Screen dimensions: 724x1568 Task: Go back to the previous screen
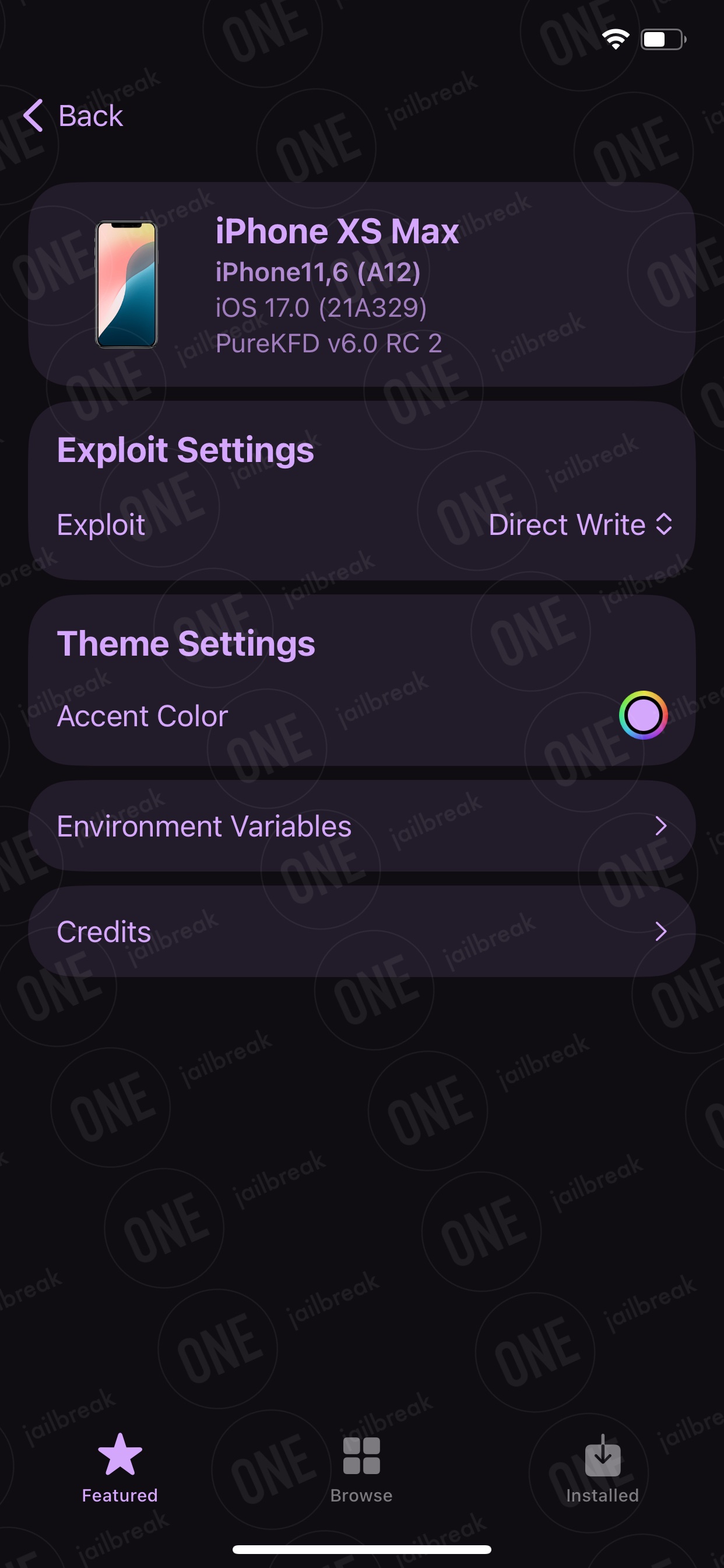(73, 116)
